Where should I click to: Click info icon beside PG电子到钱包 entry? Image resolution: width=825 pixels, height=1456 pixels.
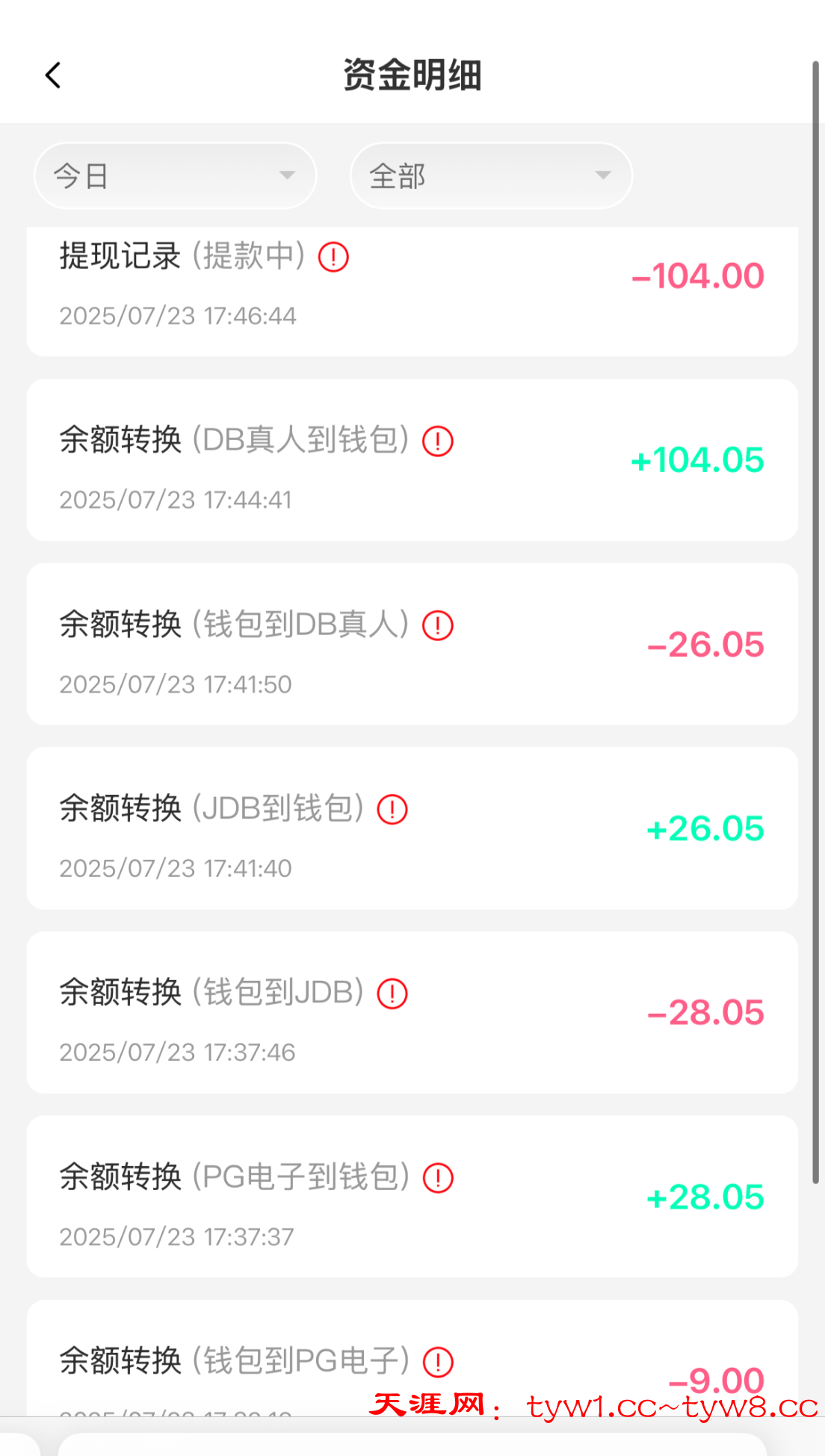pos(437,1178)
